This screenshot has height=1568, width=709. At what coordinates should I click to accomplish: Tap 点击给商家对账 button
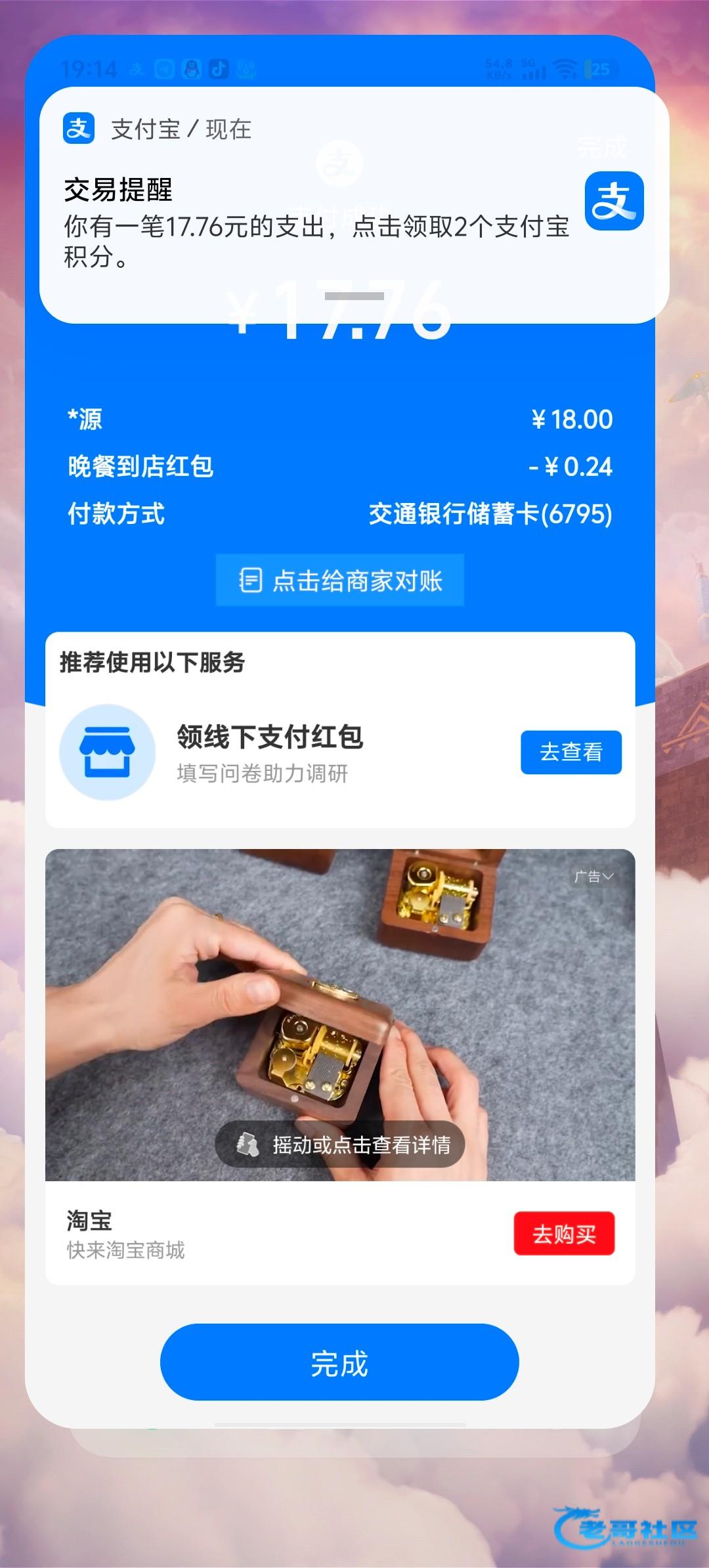[340, 580]
